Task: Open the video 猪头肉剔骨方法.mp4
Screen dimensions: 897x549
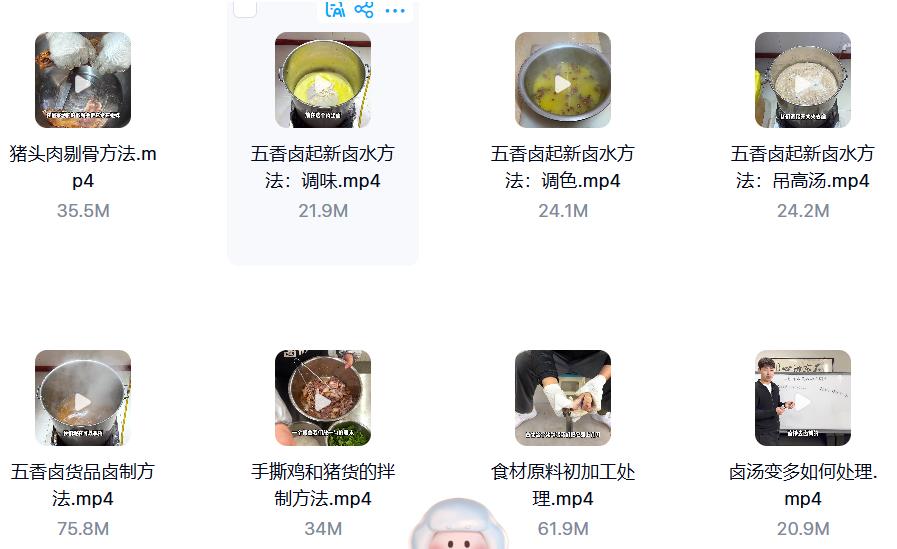Action: 83,81
